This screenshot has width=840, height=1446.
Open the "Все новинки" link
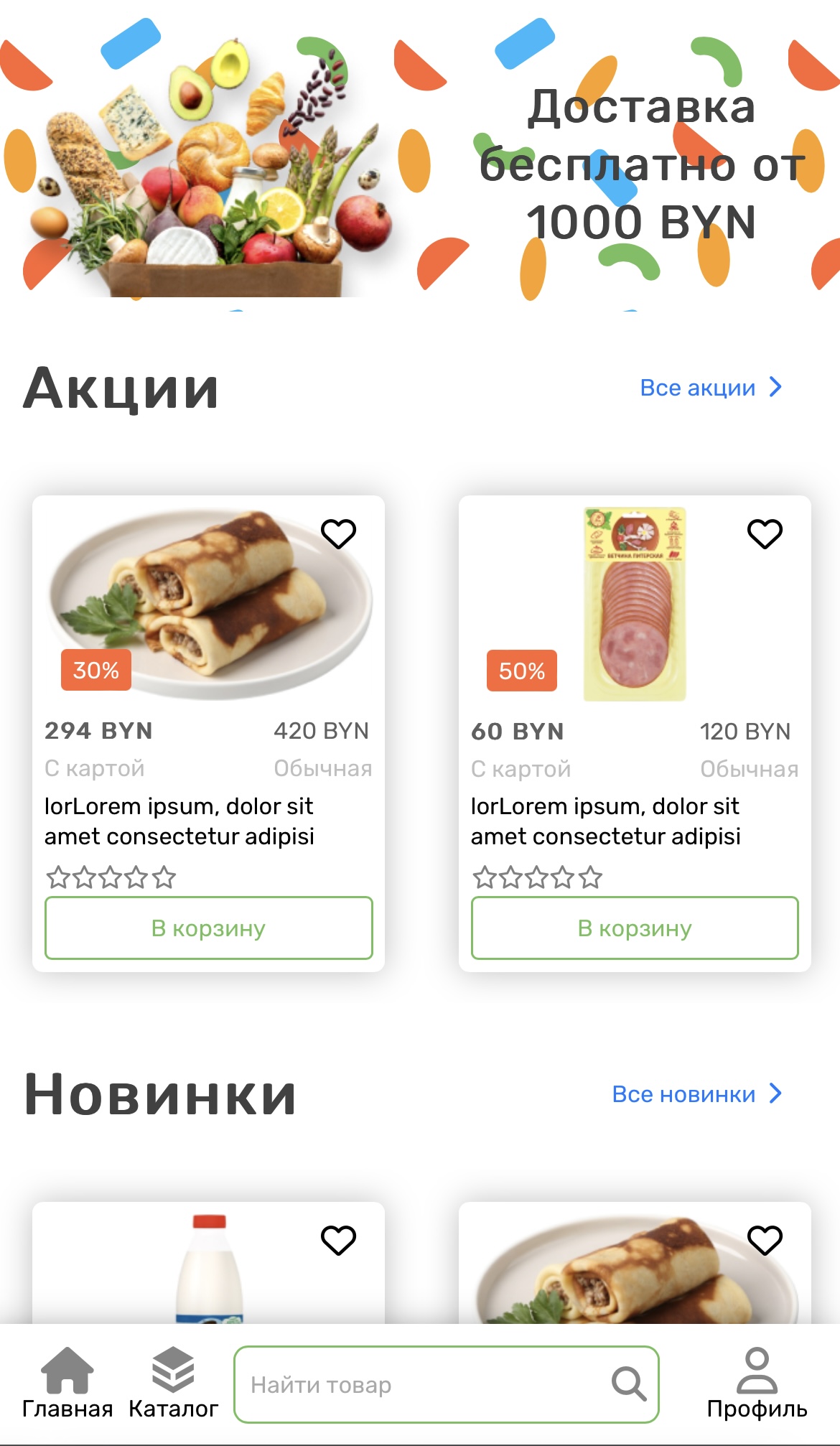point(697,1094)
